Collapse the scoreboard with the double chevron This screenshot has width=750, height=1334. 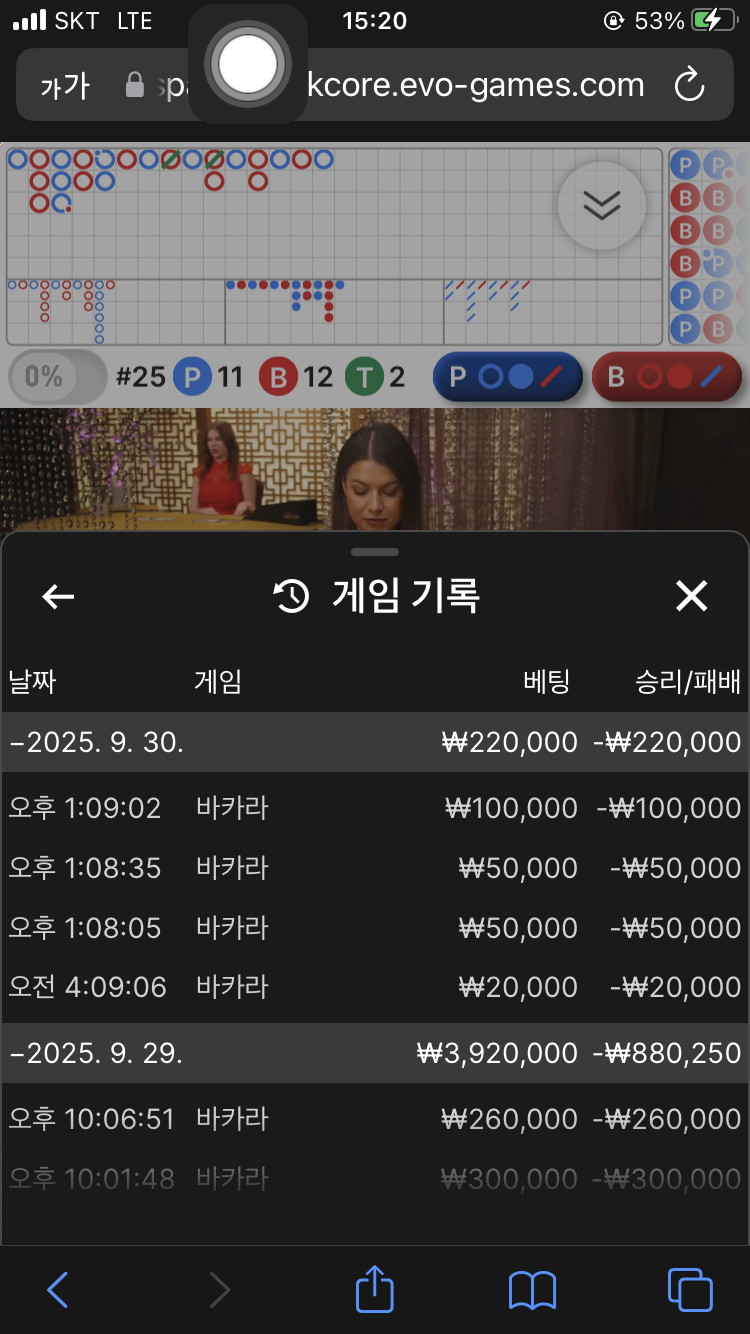coord(601,205)
